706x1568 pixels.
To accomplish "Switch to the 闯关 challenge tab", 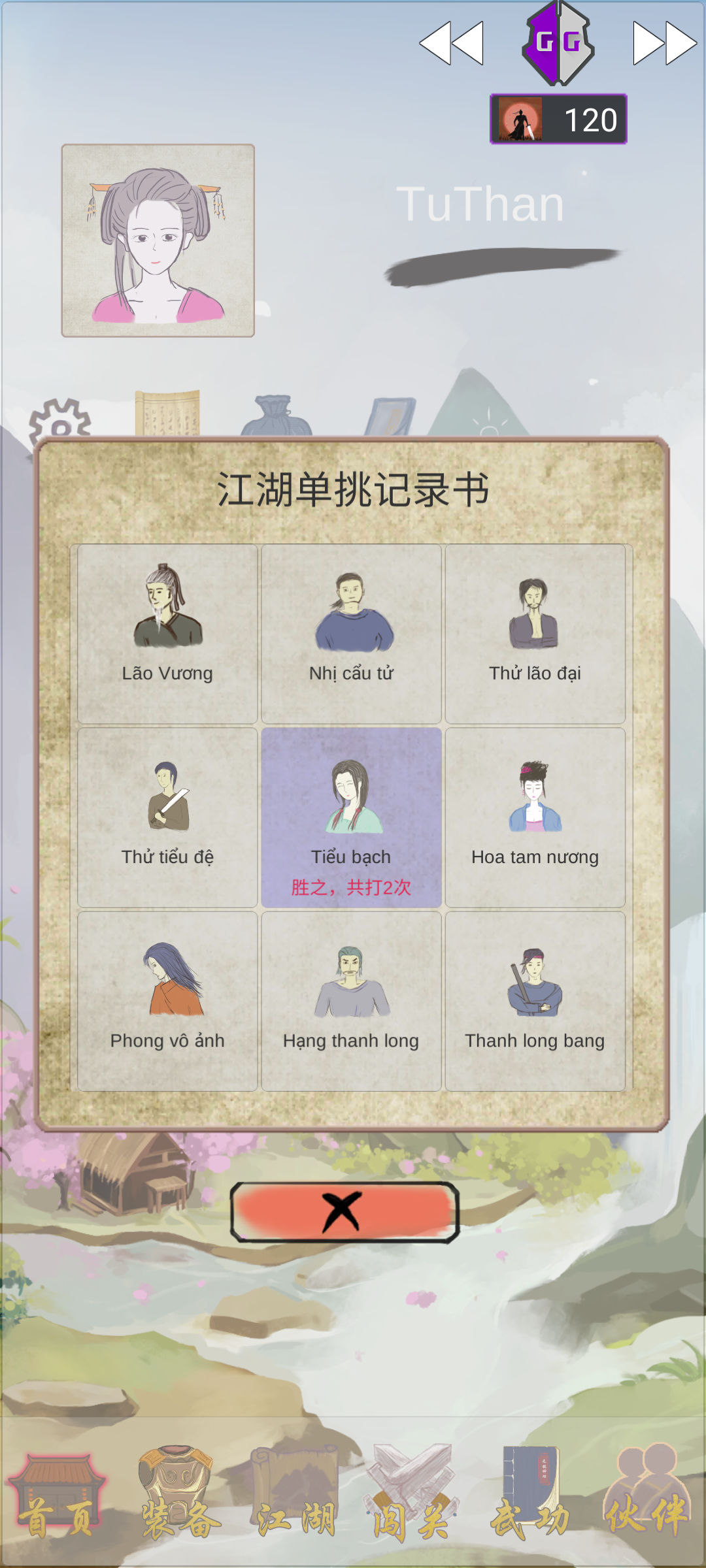I will 412,1496.
